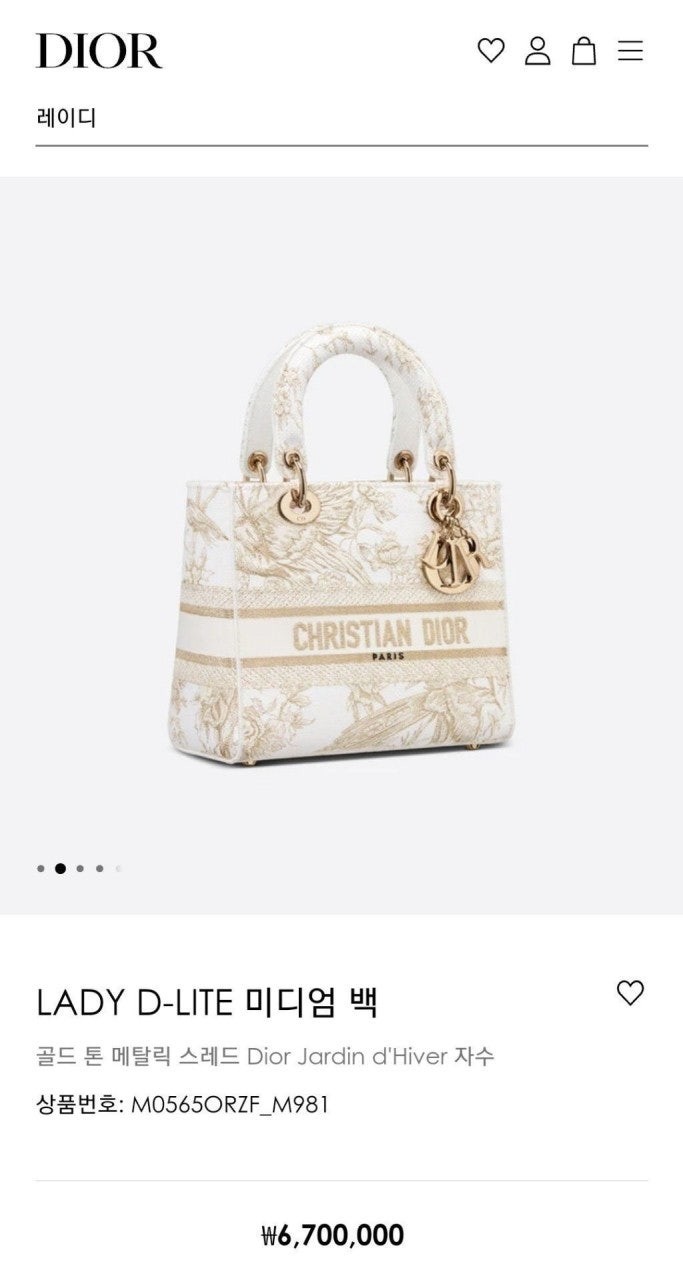Open the account profile icon
Screen dimensions: 683x1280
pos(538,50)
